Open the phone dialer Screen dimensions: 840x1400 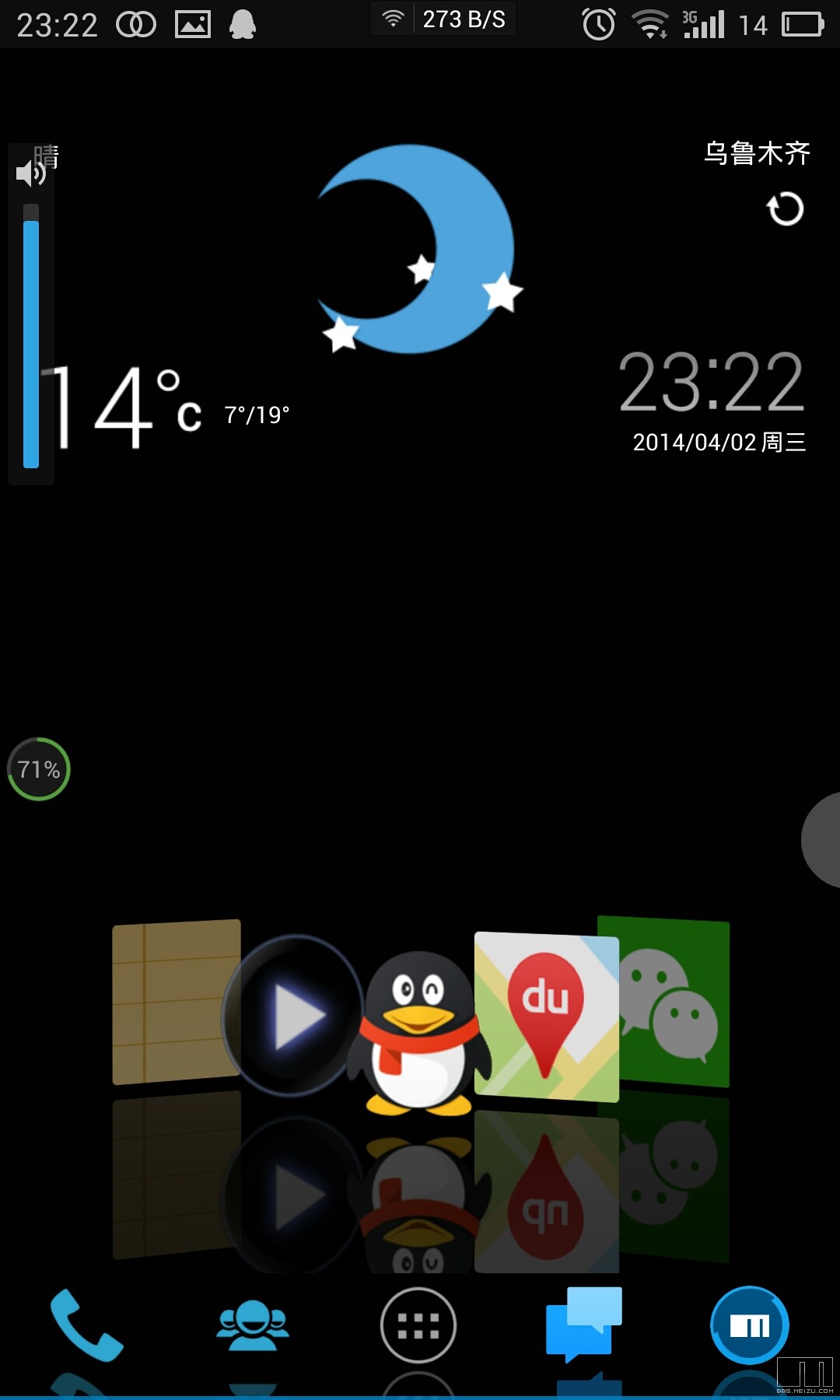pos(86,1325)
